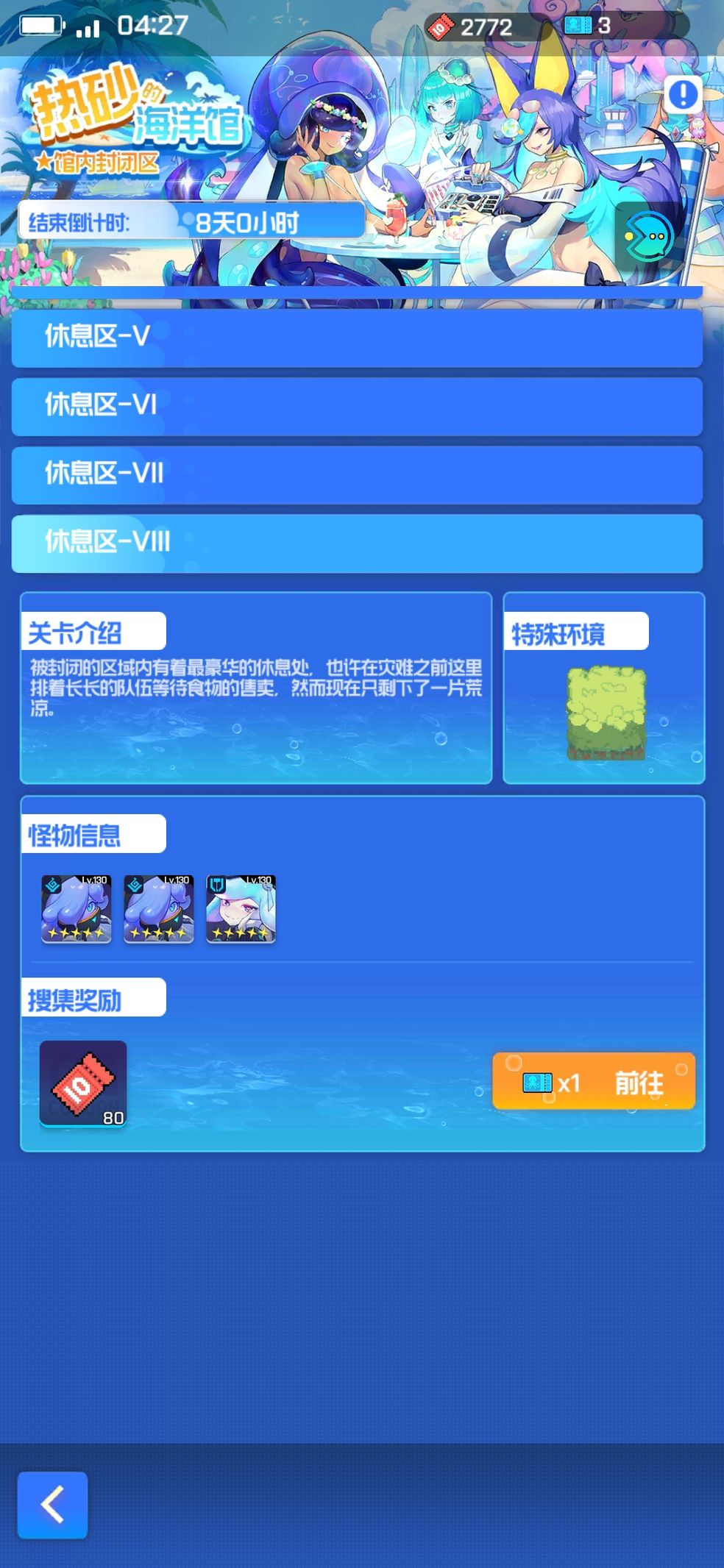Image resolution: width=724 pixels, height=1568 pixels.
Task: Go back using the bottom-left arrow
Action: point(52,1505)
